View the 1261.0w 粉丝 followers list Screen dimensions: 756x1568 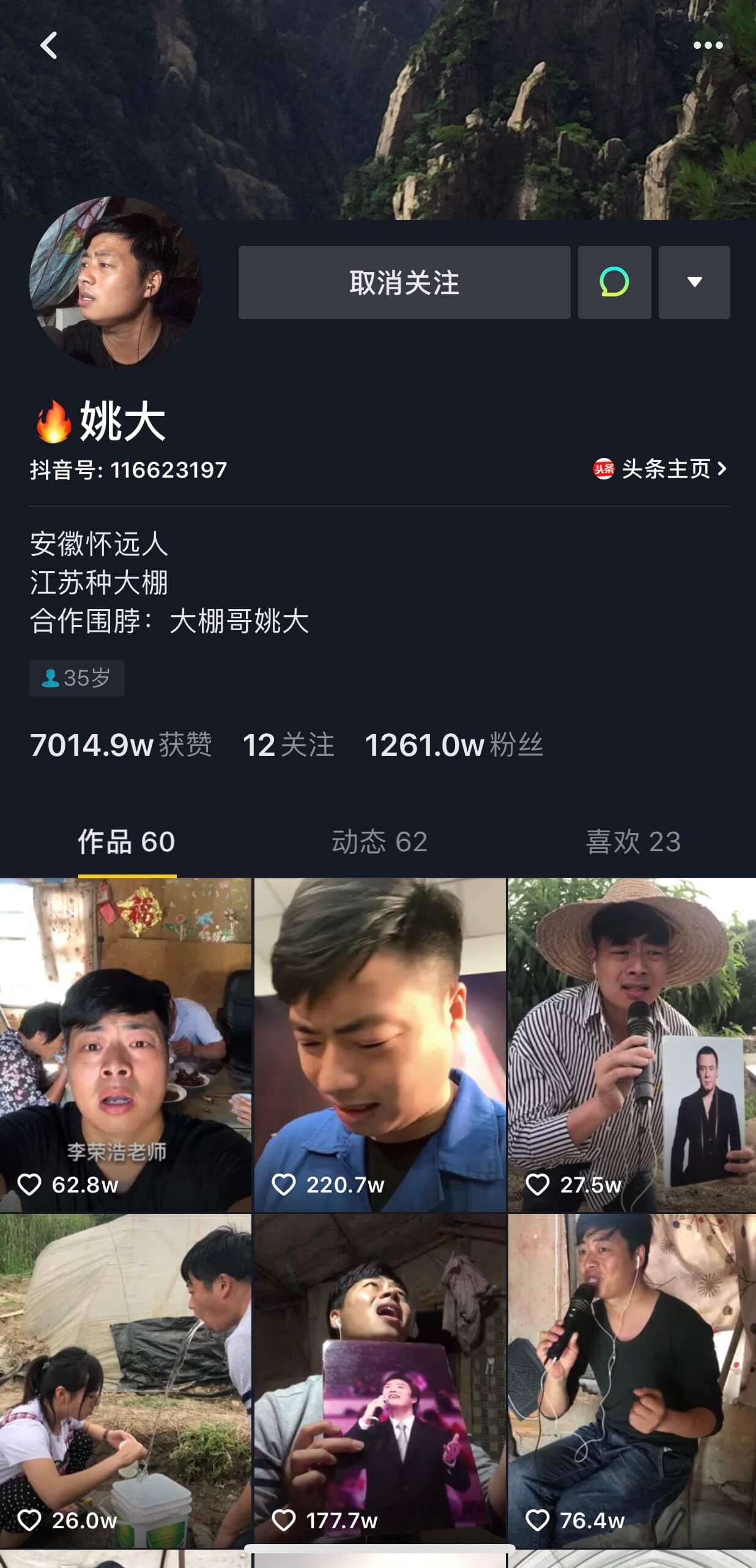tap(454, 745)
